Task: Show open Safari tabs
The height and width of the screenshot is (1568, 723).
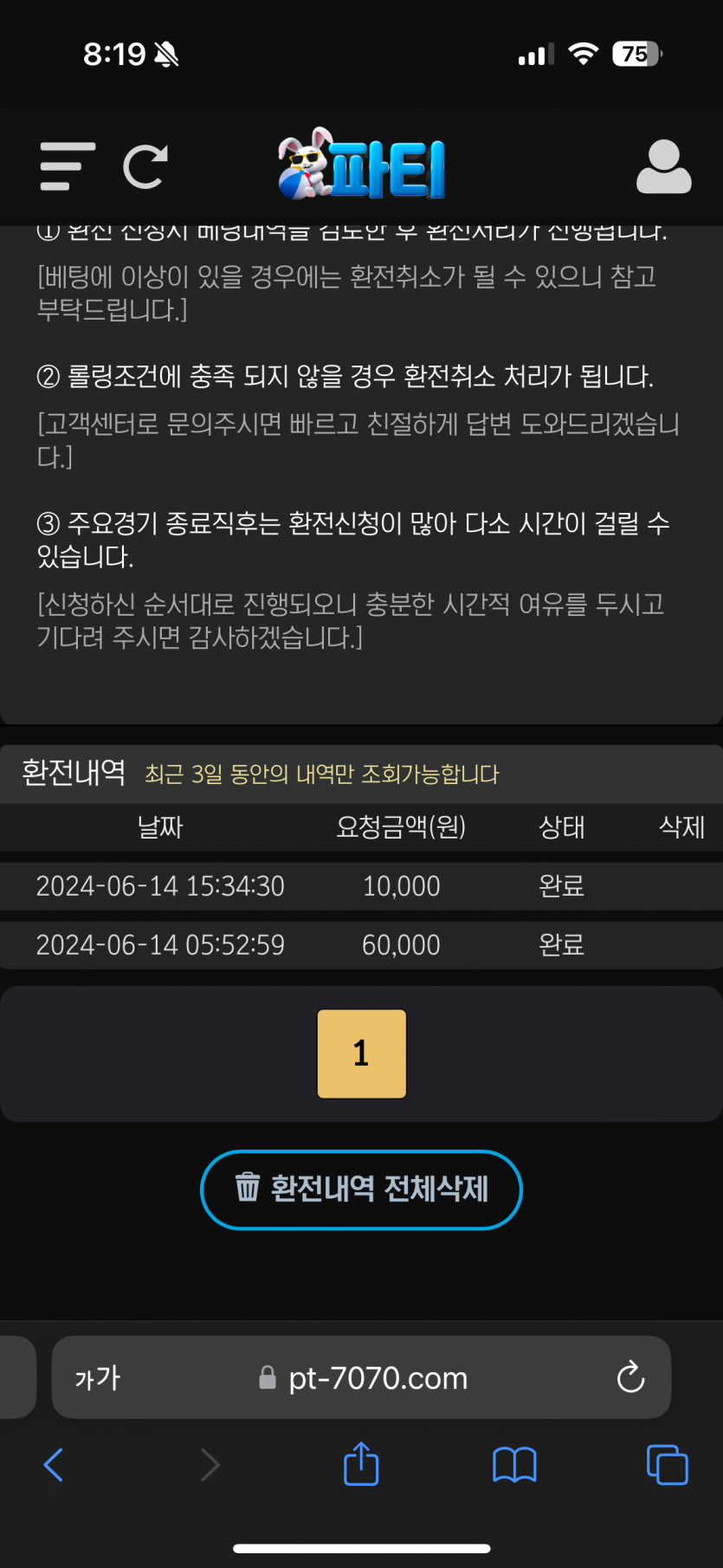Action: coord(668,1464)
